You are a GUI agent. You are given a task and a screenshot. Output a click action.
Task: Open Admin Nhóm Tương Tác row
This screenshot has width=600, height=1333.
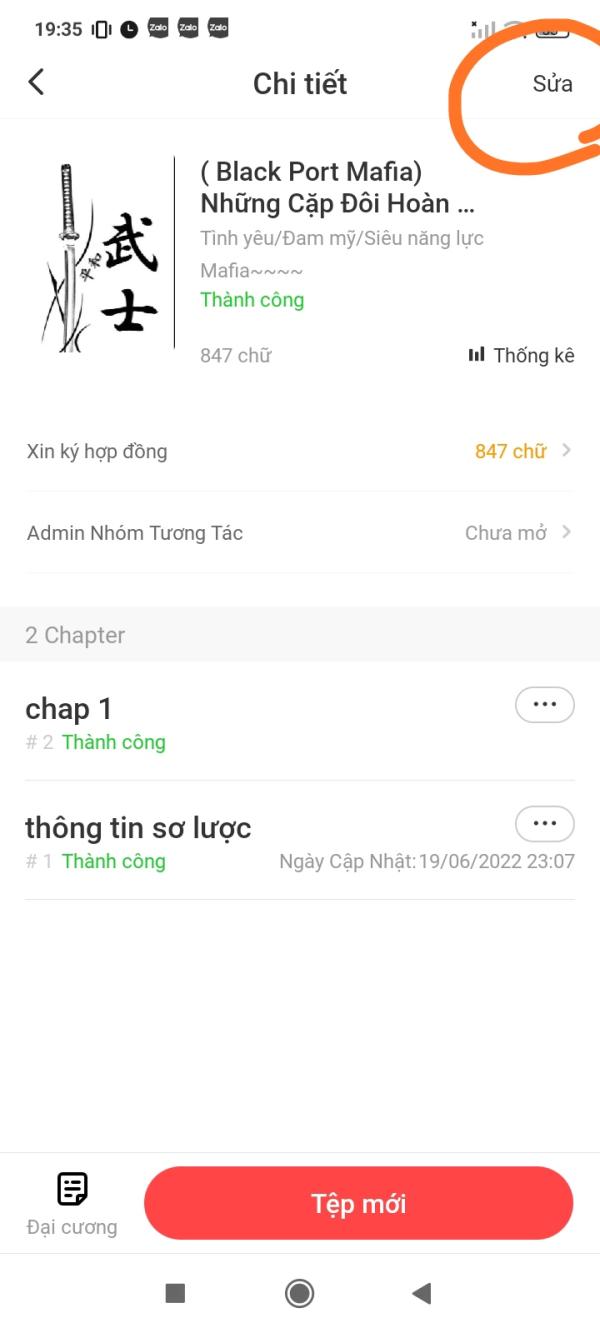[300, 533]
